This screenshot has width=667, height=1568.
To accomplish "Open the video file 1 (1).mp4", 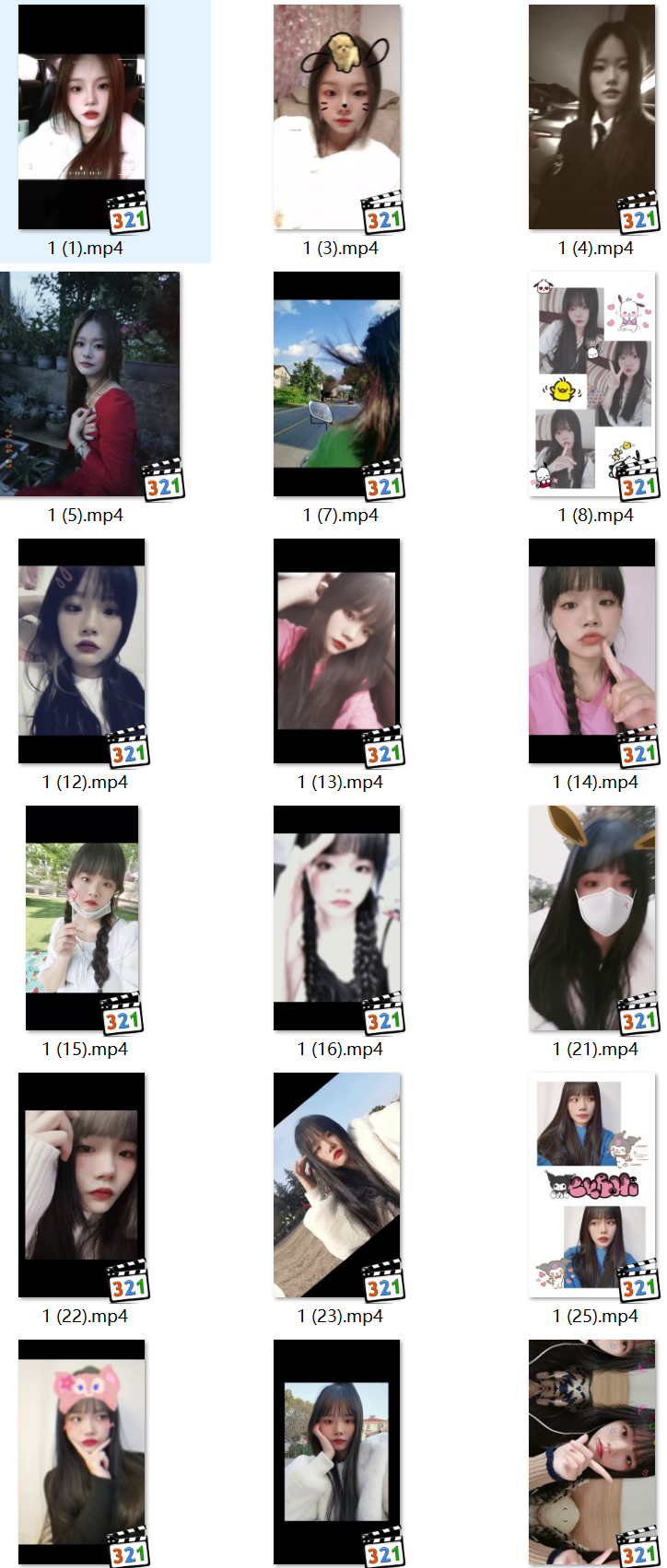I will [x=82, y=117].
